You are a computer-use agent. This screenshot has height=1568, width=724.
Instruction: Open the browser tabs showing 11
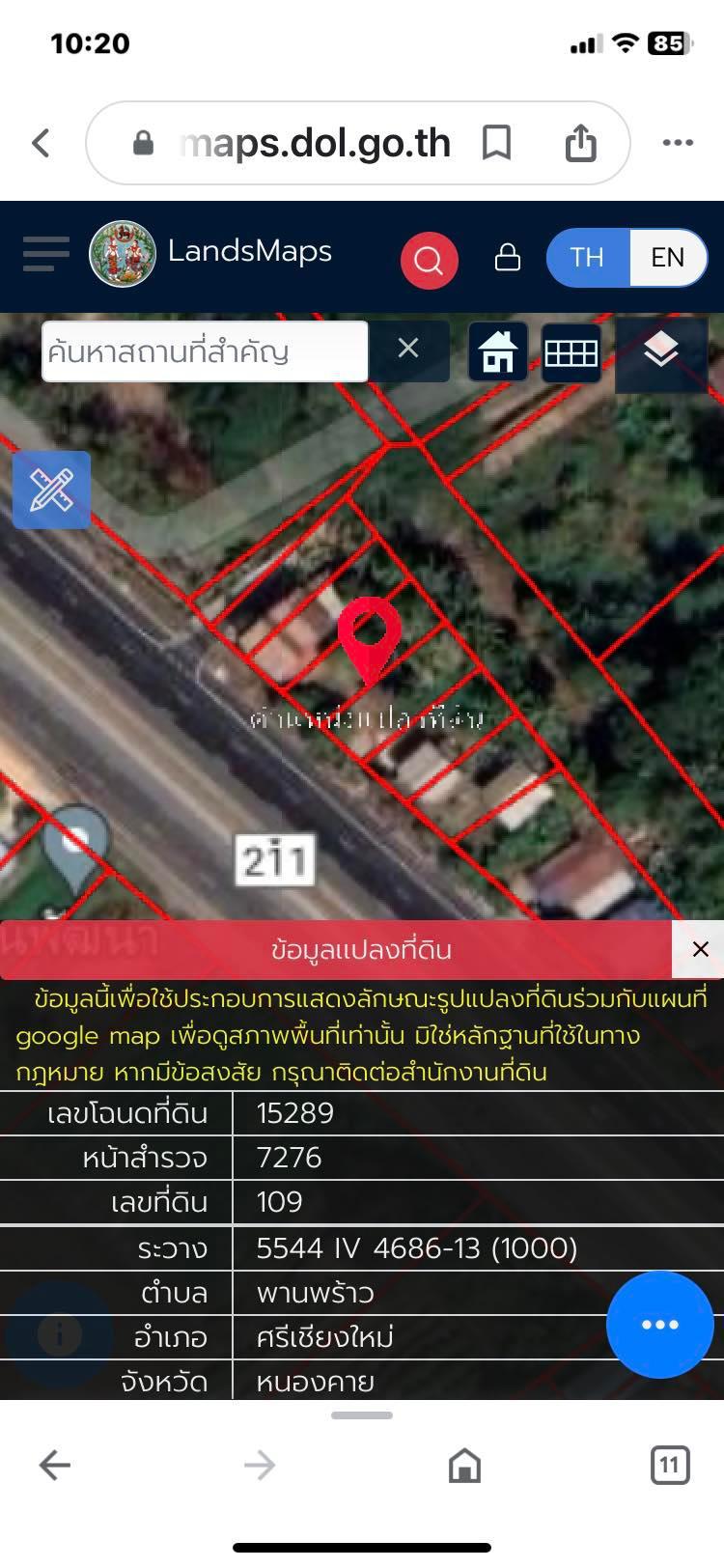[670, 1465]
